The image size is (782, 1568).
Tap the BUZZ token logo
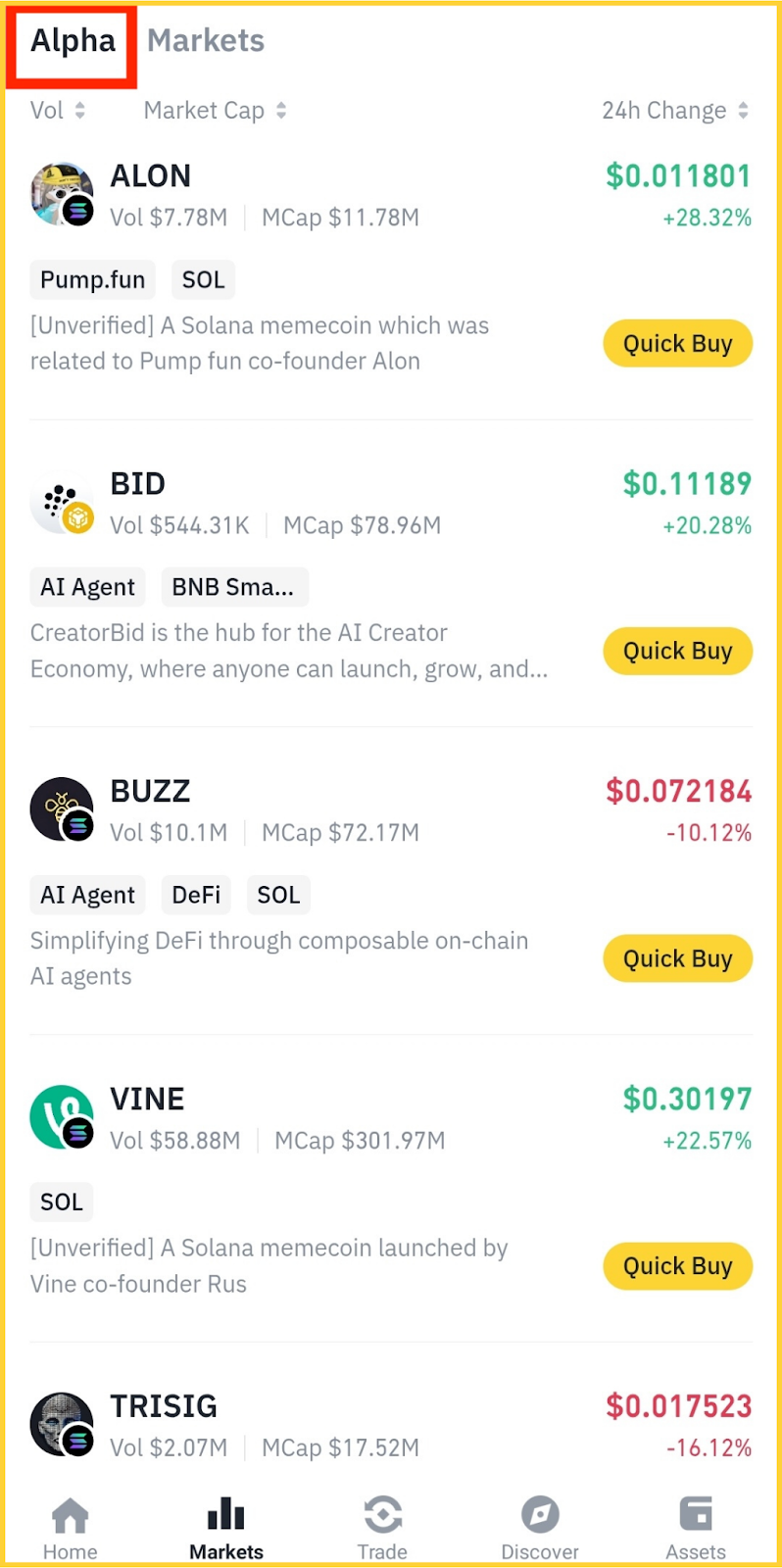[61, 808]
